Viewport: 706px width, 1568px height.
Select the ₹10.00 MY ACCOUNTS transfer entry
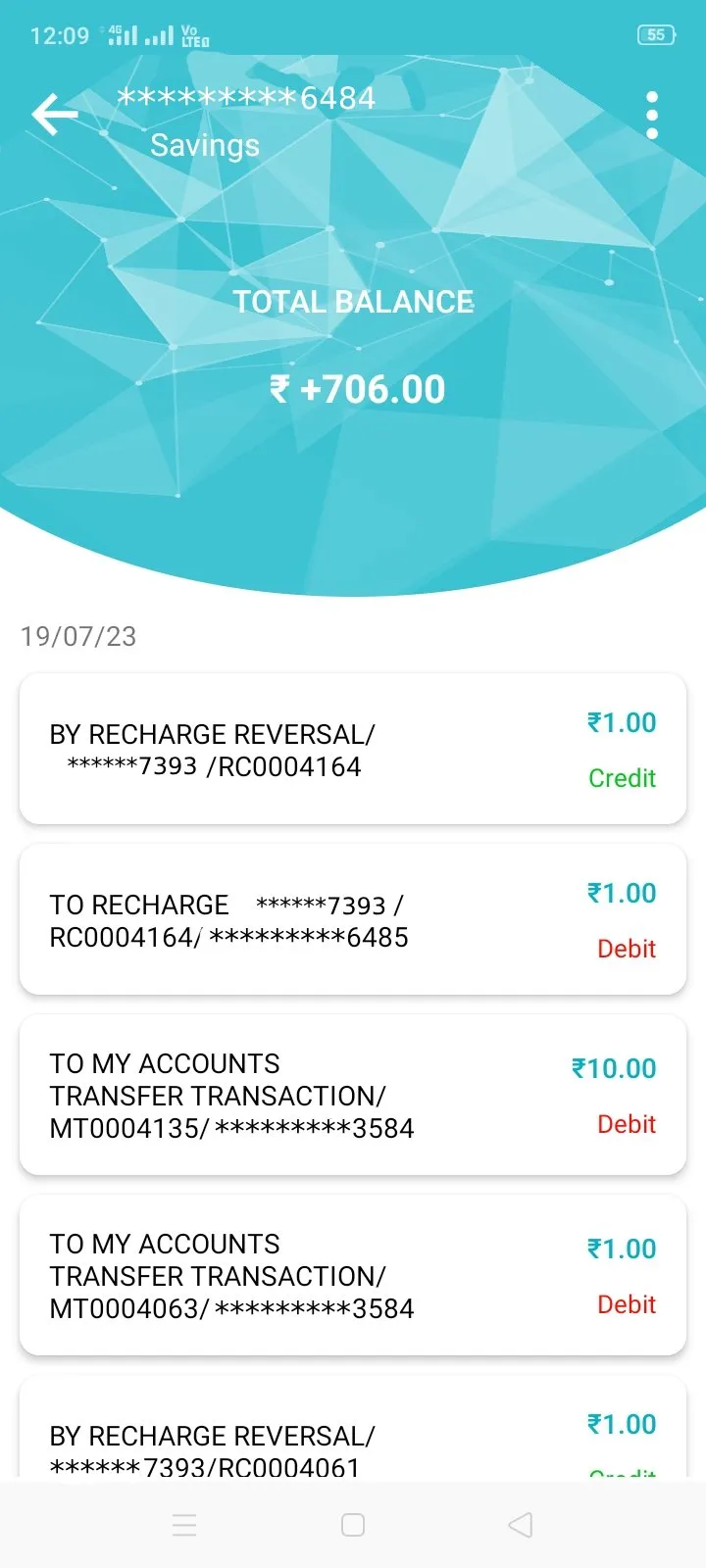pos(353,1095)
